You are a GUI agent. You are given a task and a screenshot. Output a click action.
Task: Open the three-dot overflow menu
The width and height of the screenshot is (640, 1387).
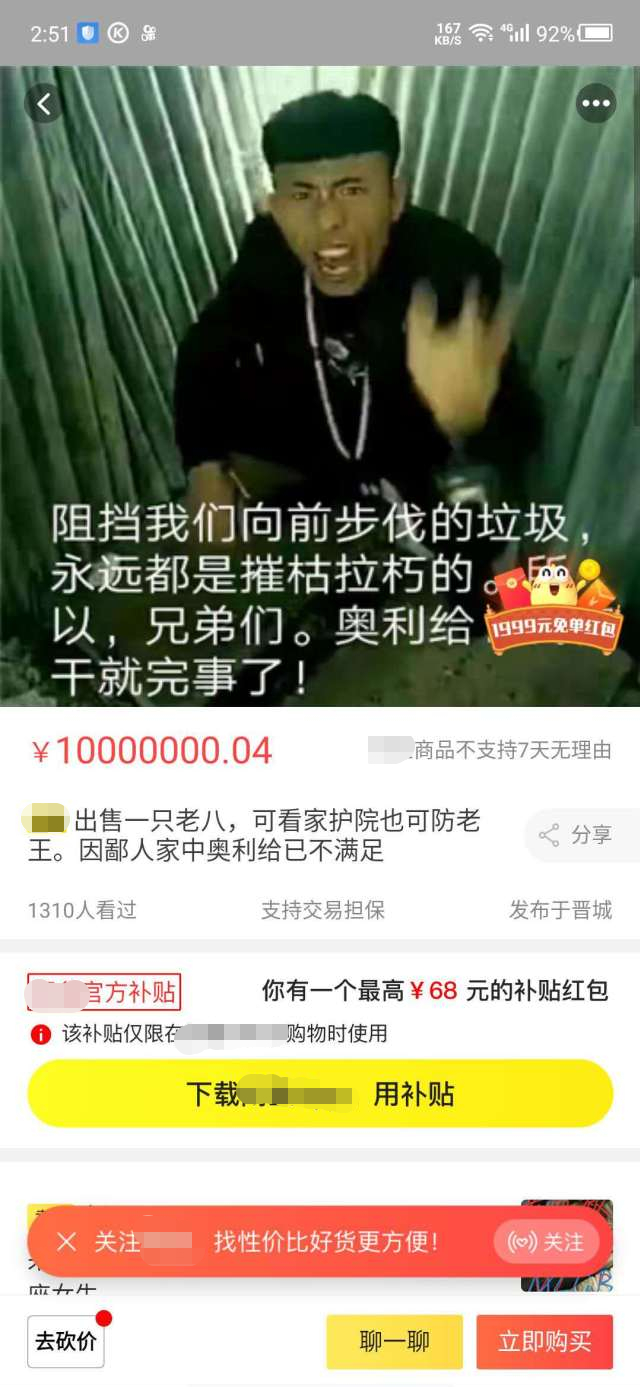[596, 103]
